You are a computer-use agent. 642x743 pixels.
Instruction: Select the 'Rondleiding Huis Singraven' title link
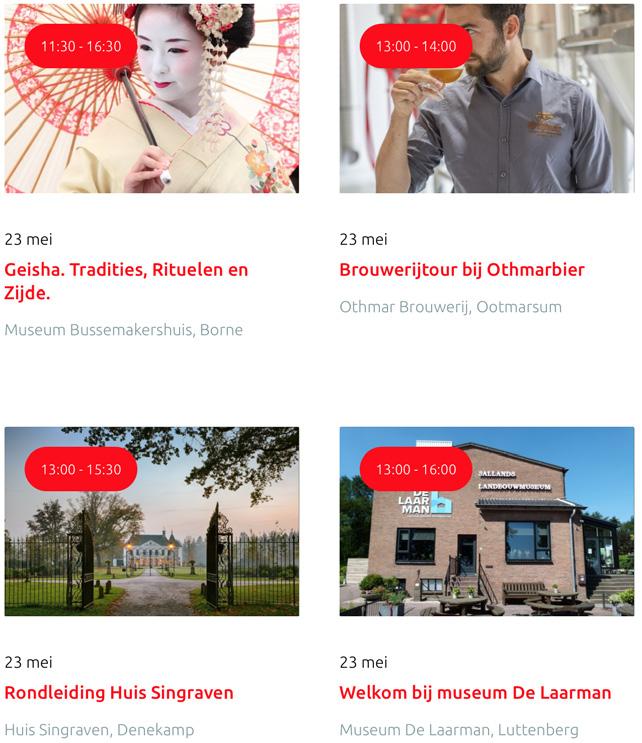(x=119, y=693)
